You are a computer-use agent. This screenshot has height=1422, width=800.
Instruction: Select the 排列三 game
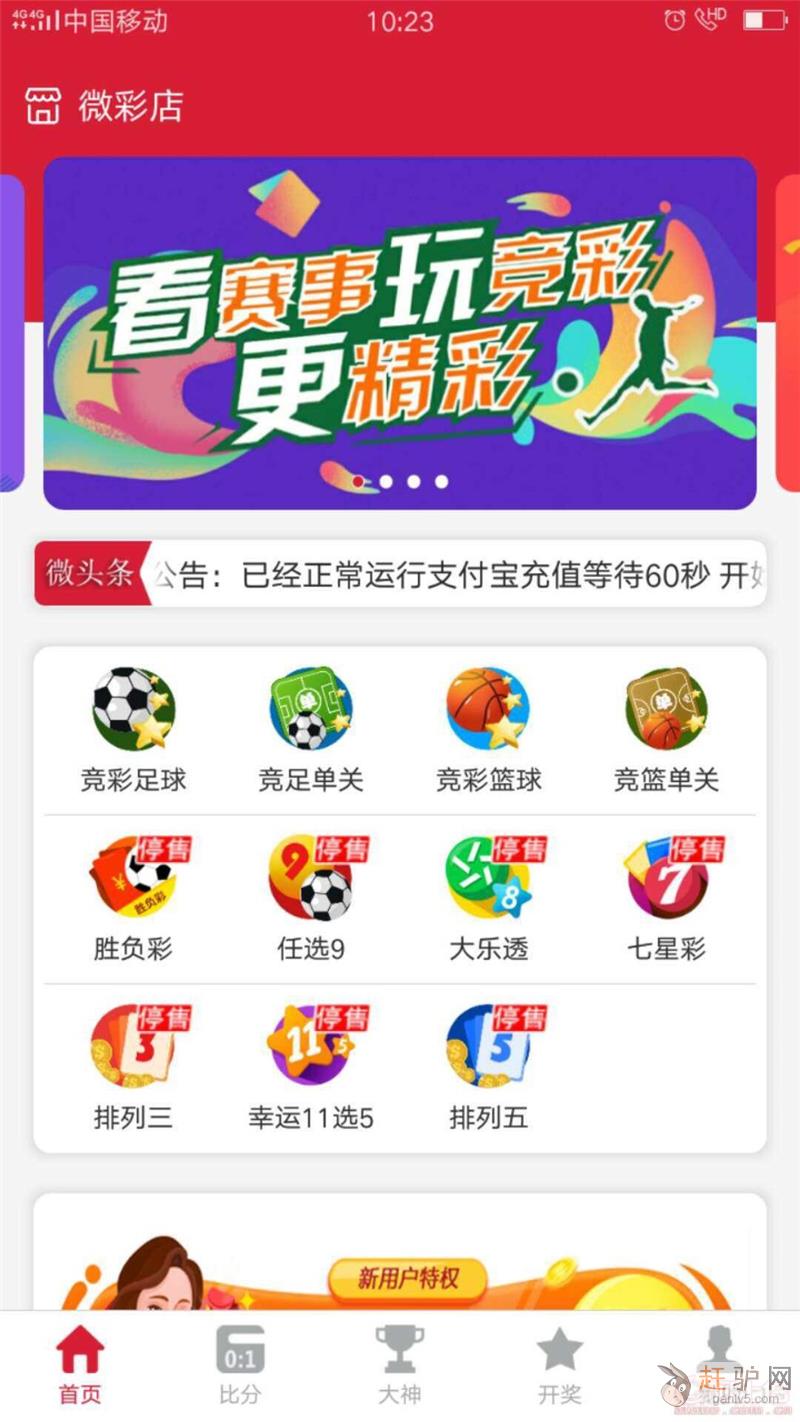click(133, 1065)
